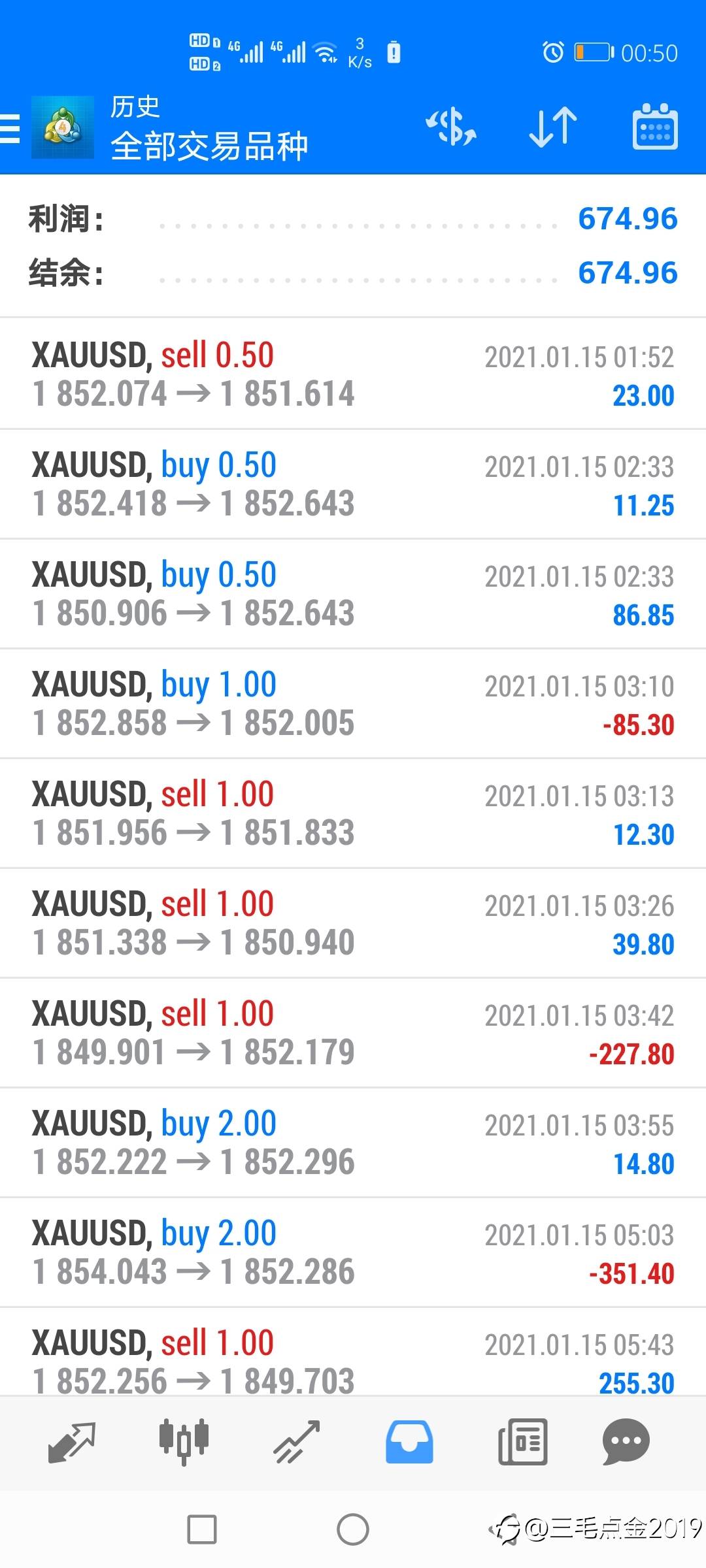This screenshot has height=1568, width=706.
Task: Open the hamburger drawer menu
Action: coord(10,127)
